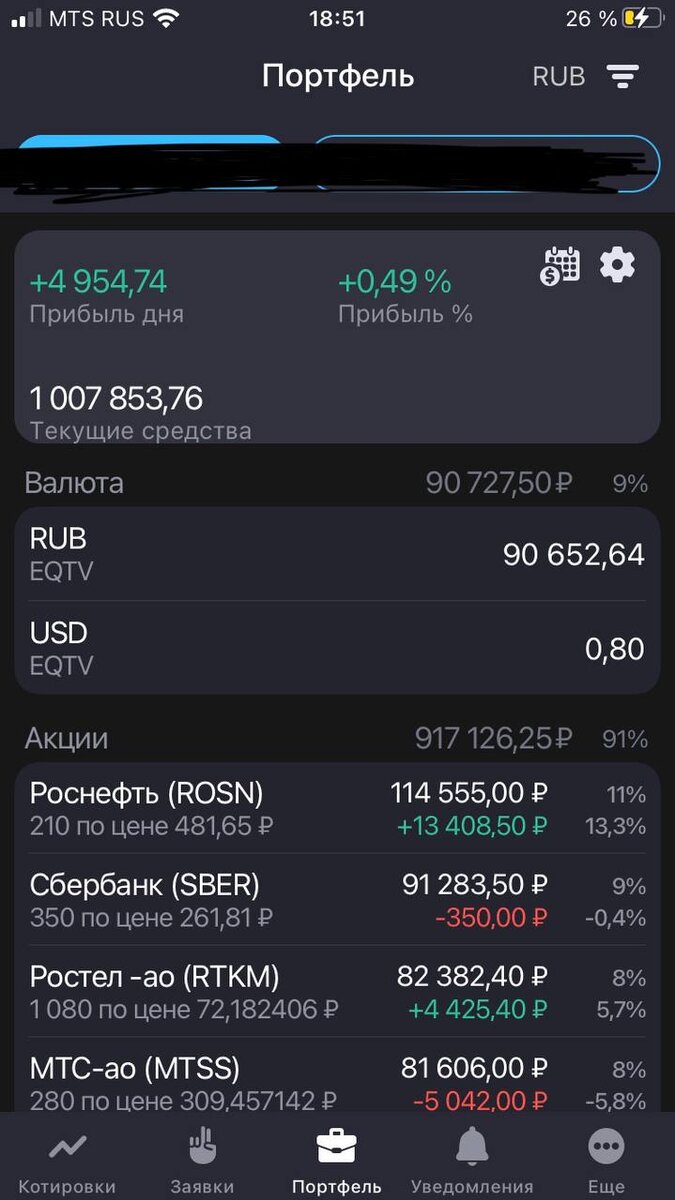Open the Сбербанк (SBER) position
This screenshot has height=1200, width=675.
tap(337, 900)
